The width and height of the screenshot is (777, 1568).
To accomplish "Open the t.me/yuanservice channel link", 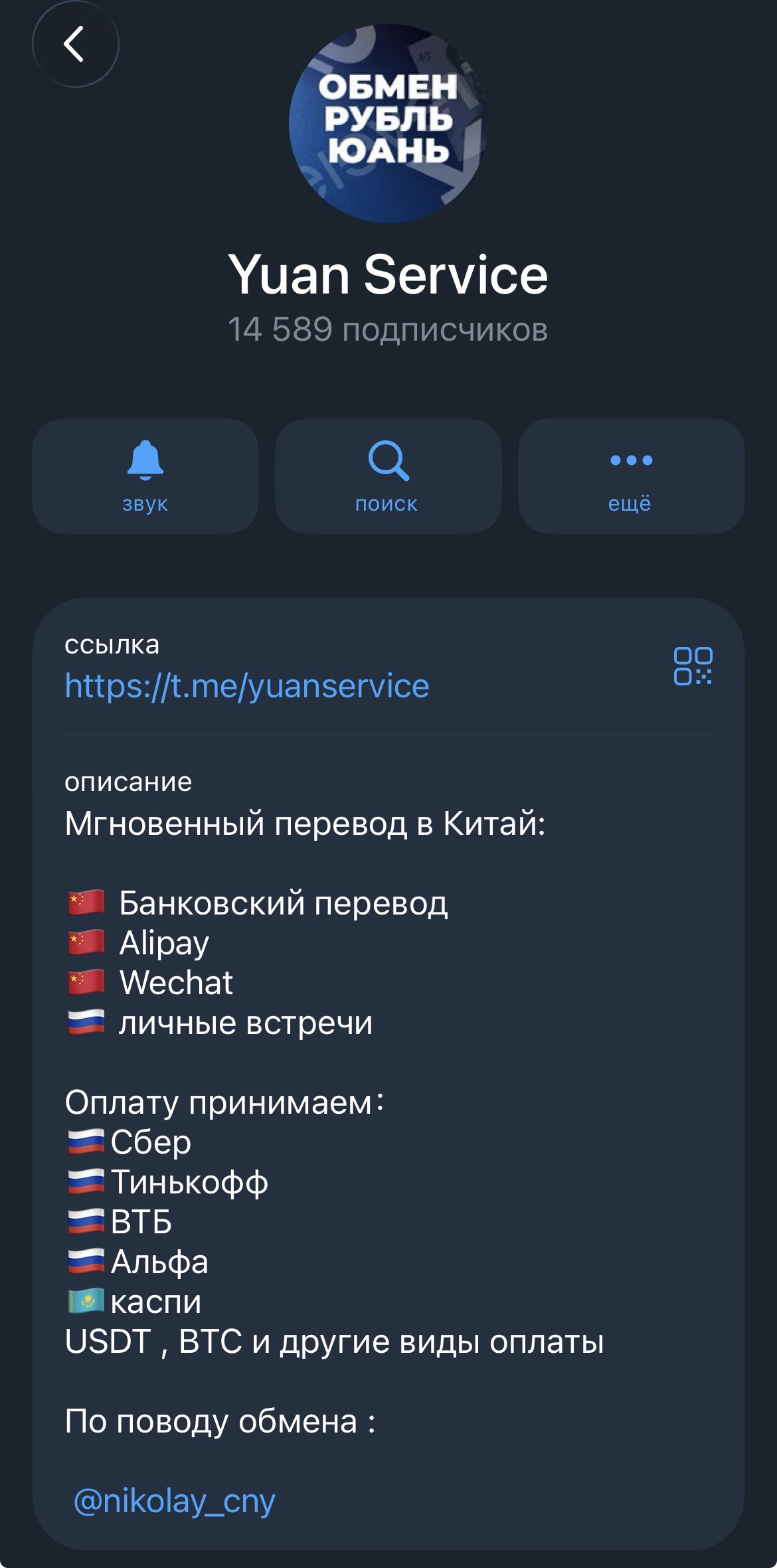I will click(247, 686).
